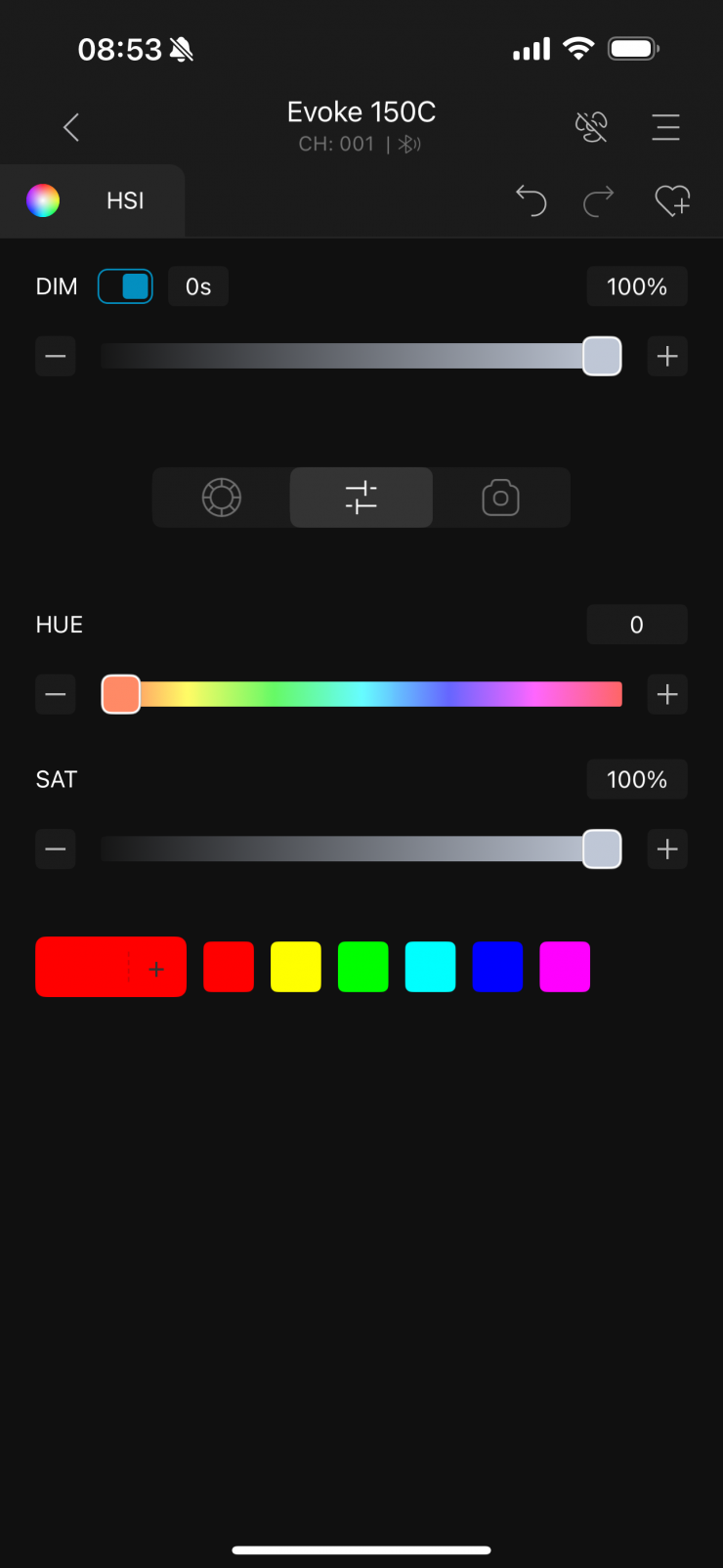Edit the HUE value field
The image size is (723, 1568).
(x=636, y=625)
